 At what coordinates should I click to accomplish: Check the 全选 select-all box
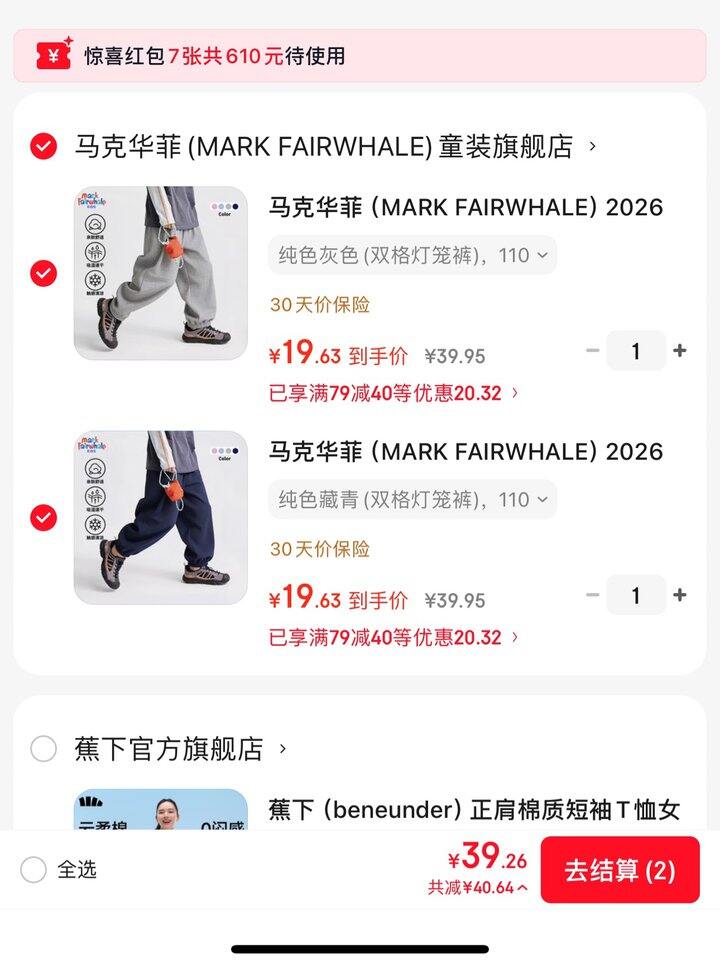click(34, 869)
